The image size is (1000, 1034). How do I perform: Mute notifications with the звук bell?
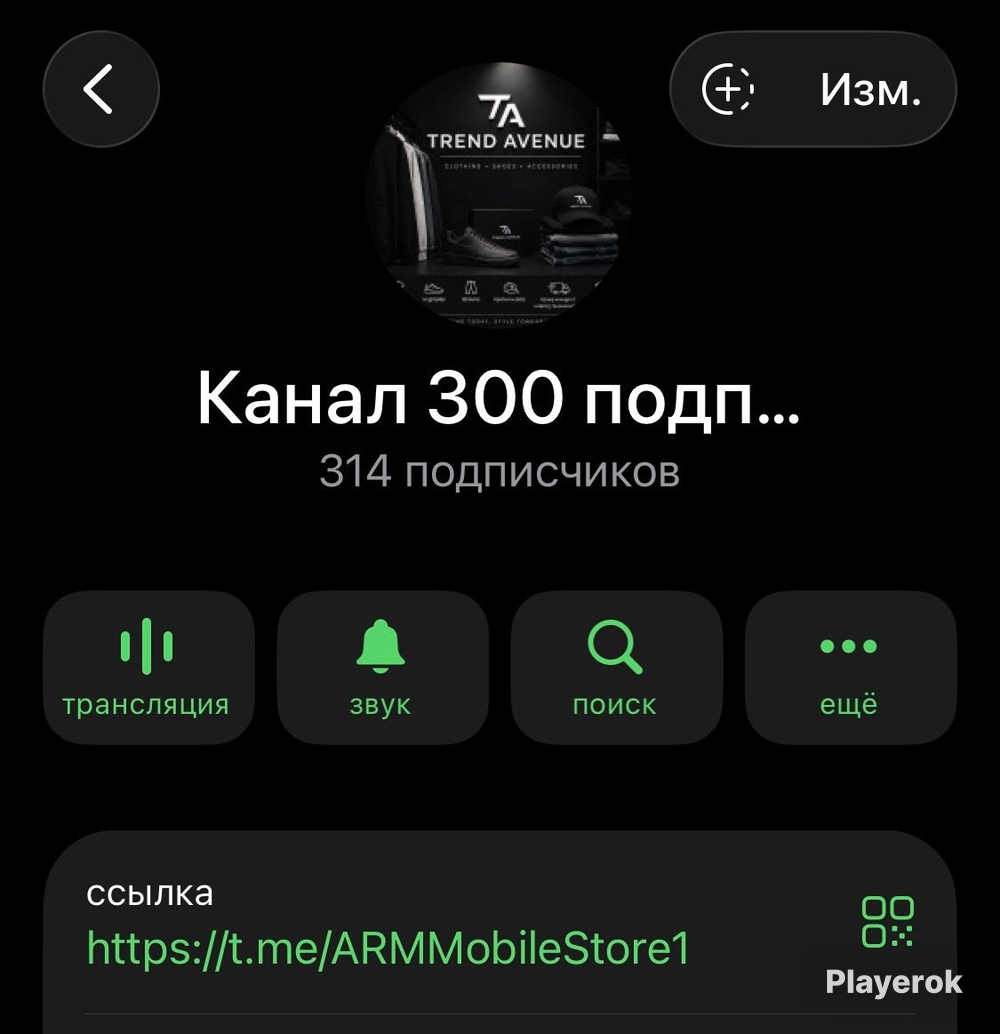pos(383,667)
